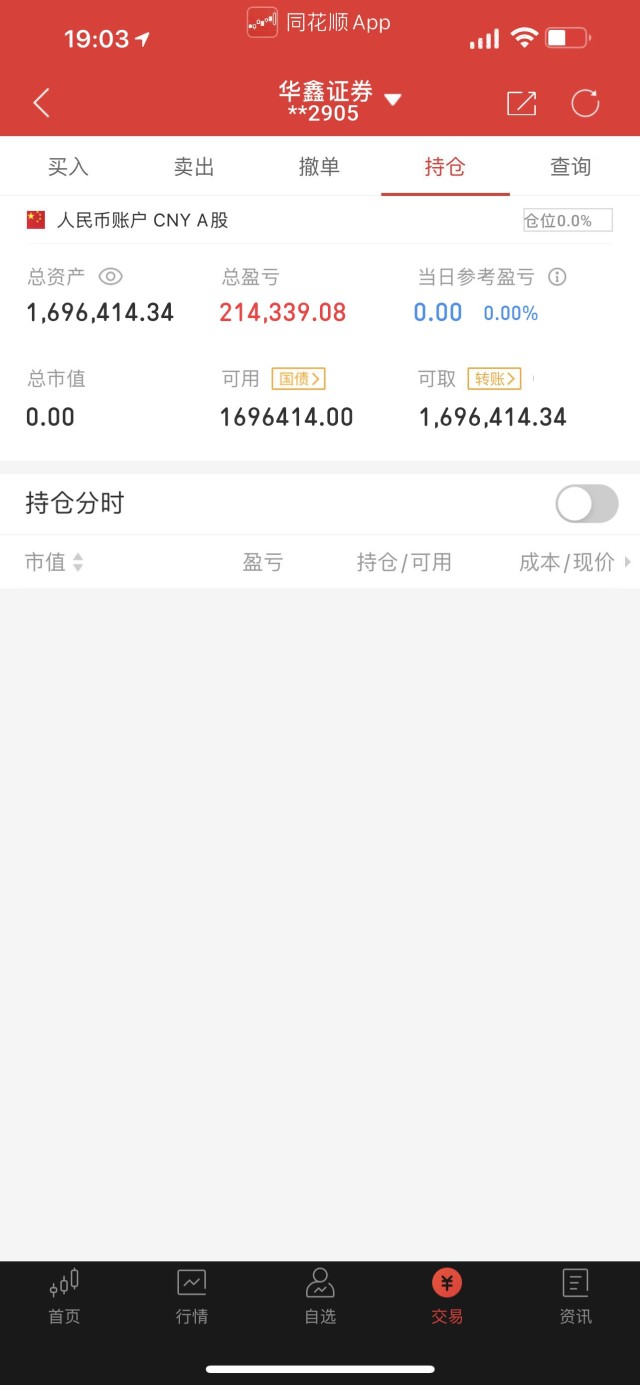Image resolution: width=640 pixels, height=1385 pixels.
Task: Select the 持仓 tab
Action: [x=445, y=167]
